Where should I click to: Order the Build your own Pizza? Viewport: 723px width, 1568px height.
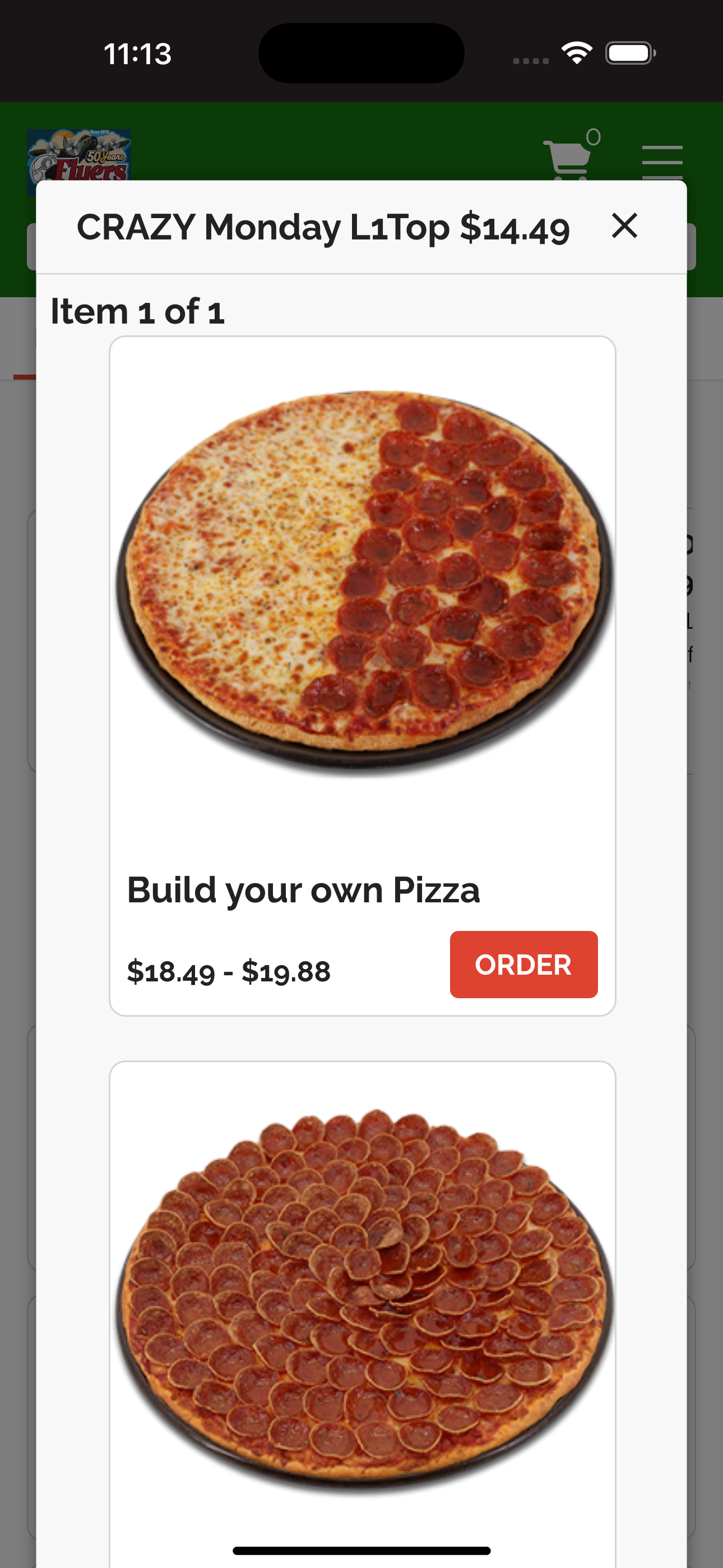tap(523, 964)
